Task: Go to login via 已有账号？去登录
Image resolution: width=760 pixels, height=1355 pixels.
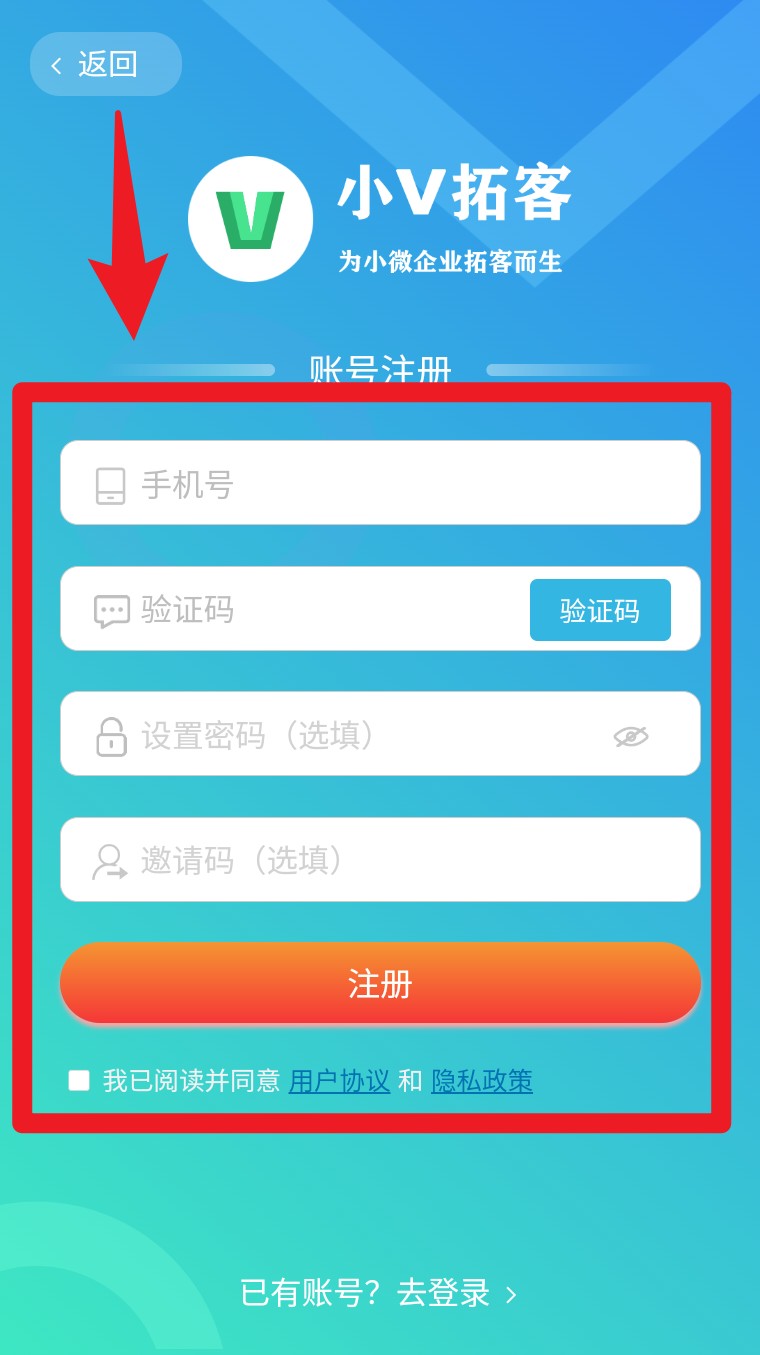Action: [x=380, y=1293]
